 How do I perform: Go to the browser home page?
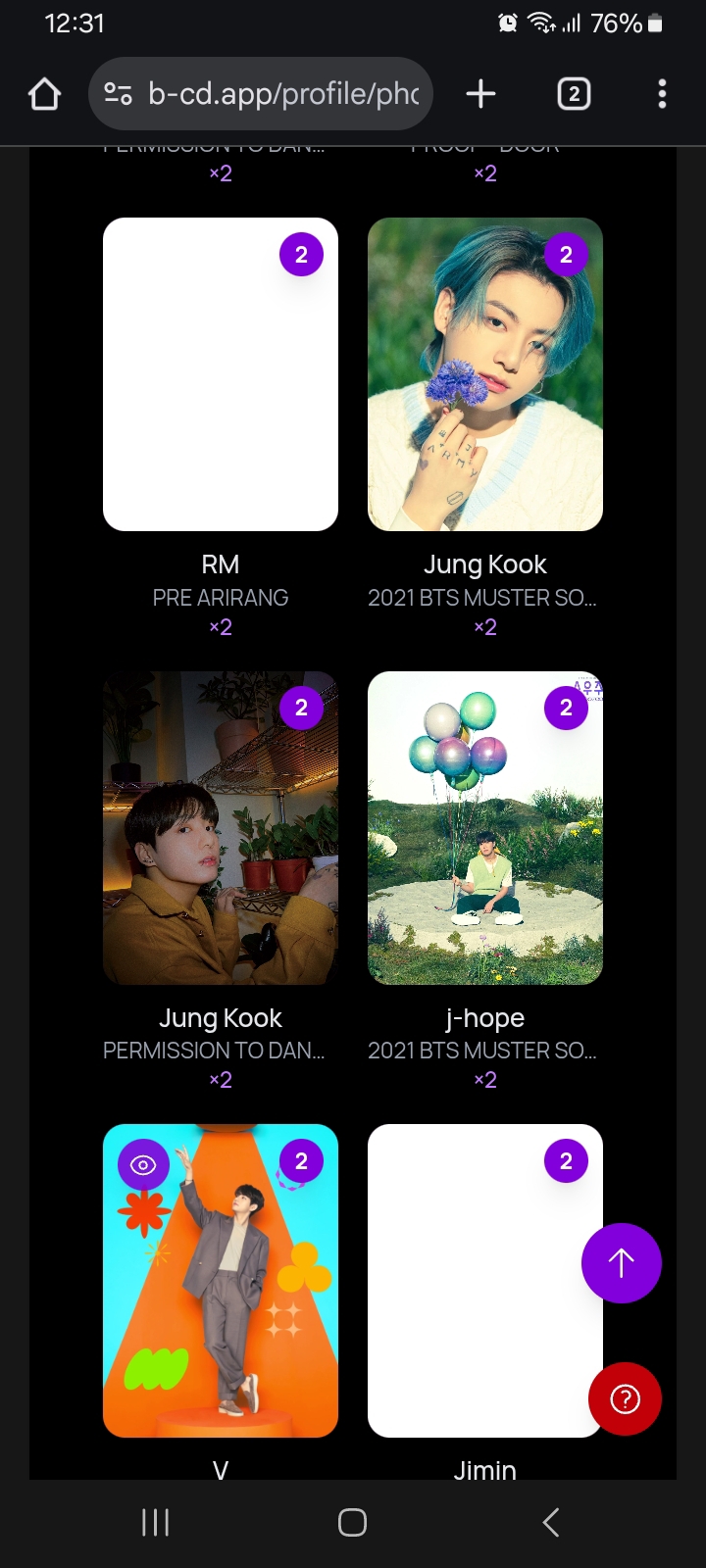click(45, 94)
